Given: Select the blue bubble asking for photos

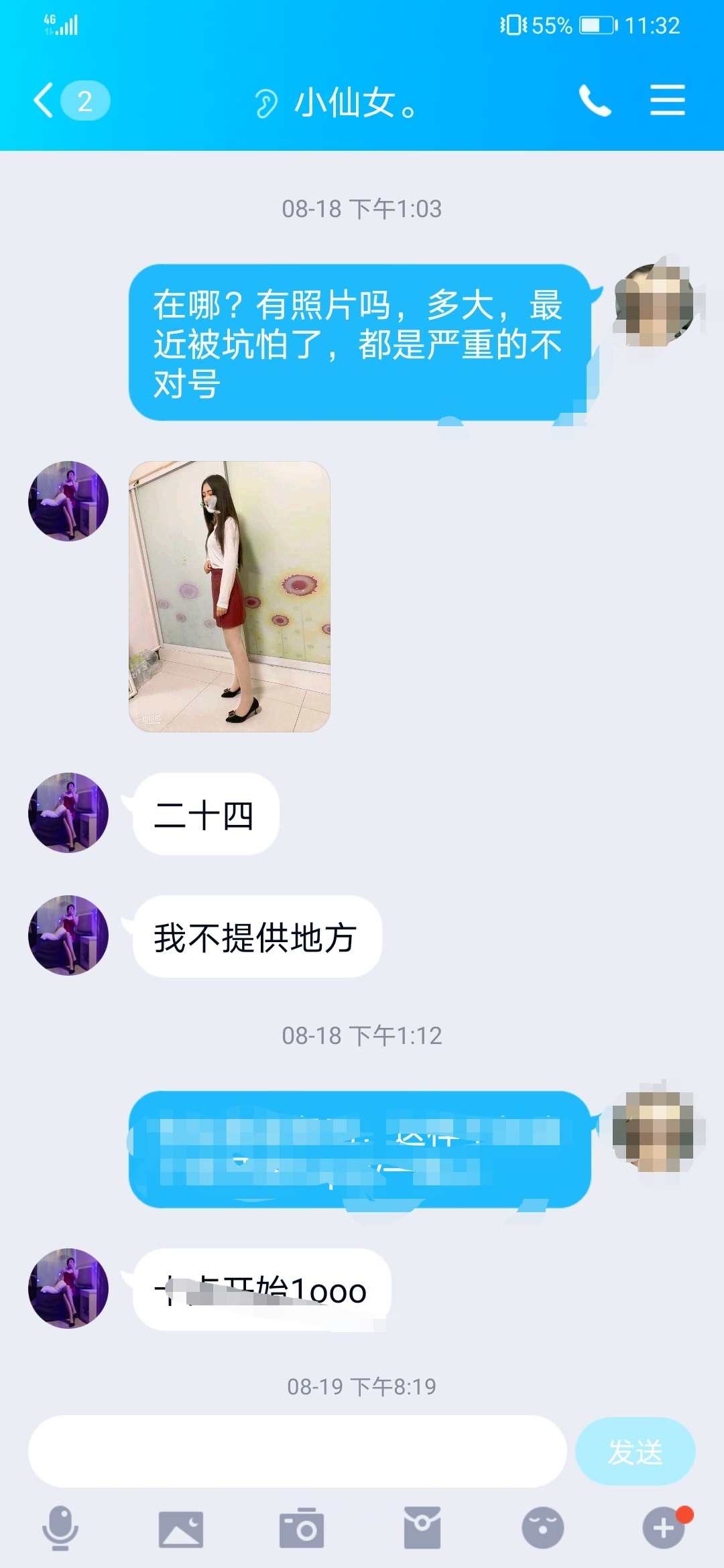Looking at the screenshot, I should click(362, 345).
